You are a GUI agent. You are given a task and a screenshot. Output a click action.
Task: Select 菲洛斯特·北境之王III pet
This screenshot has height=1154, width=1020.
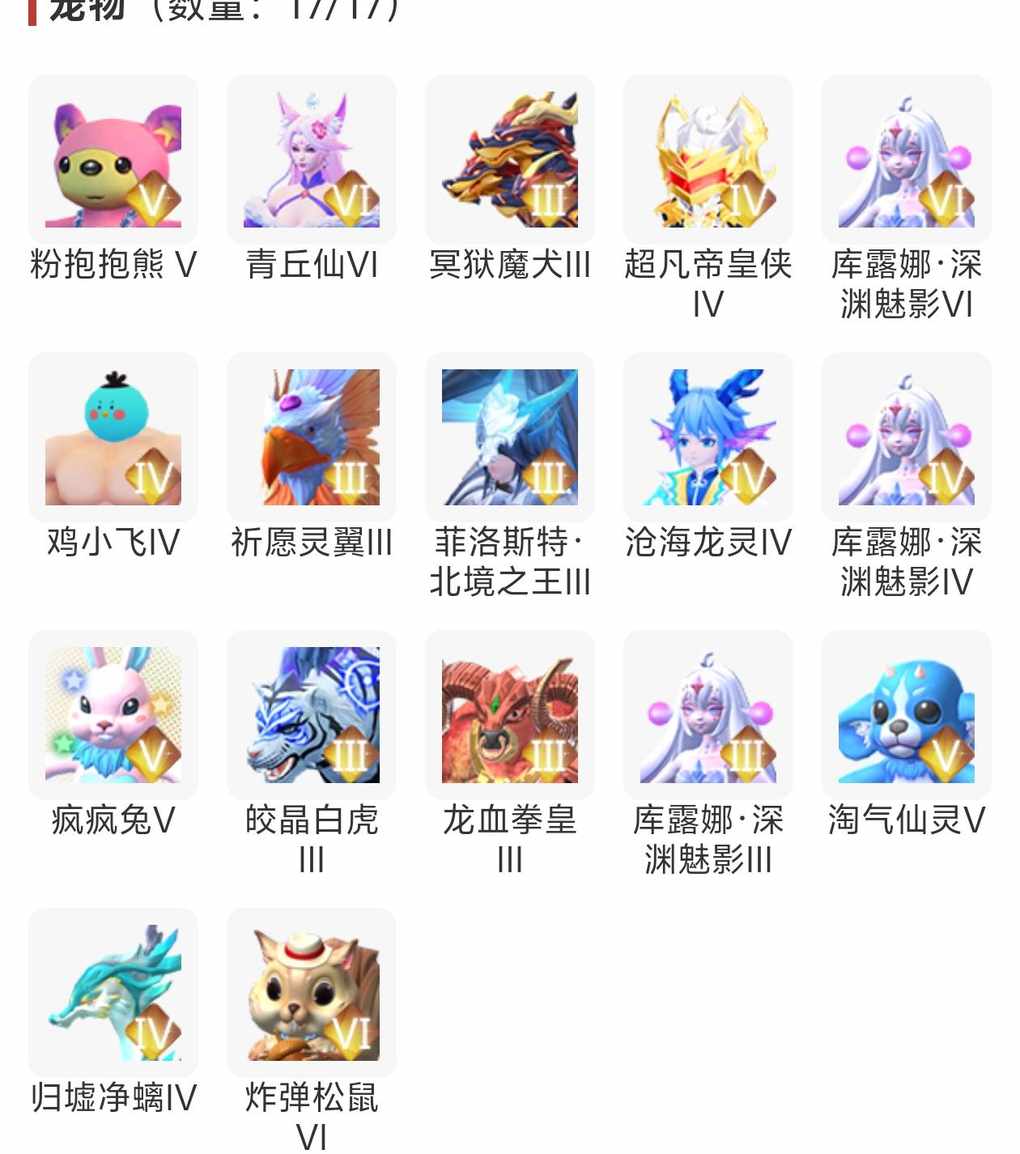point(509,437)
